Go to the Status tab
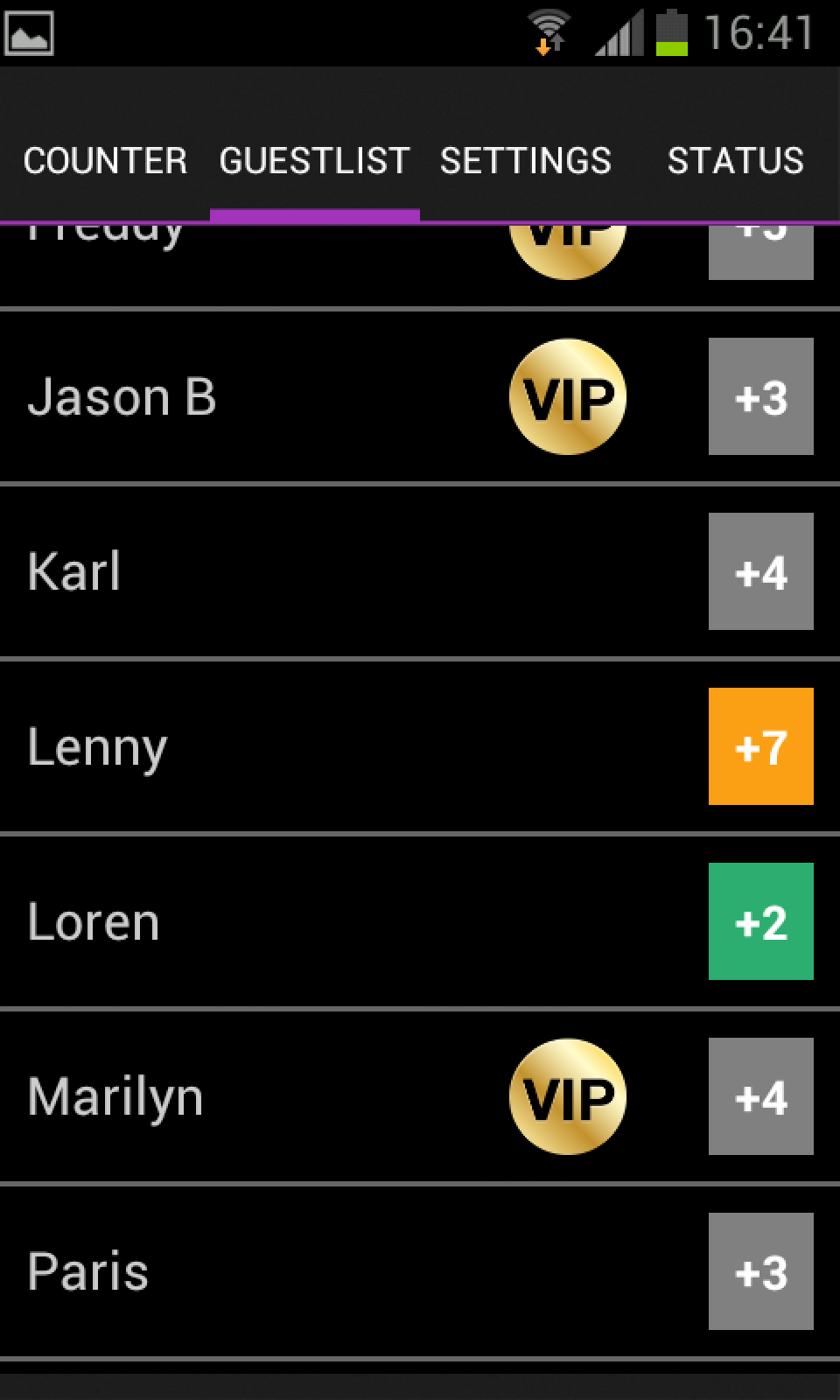Screen dimensions: 840x1400 (x=735, y=160)
